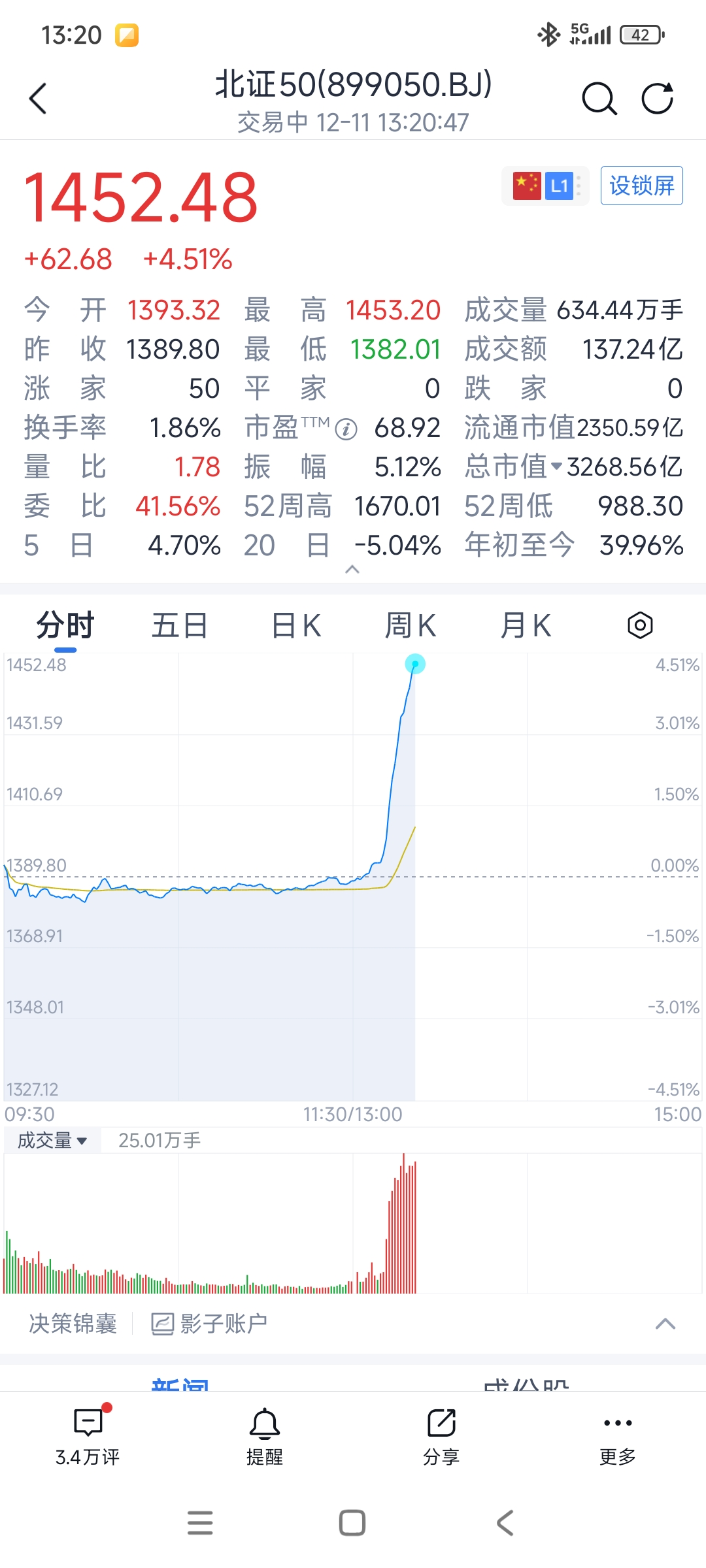The image size is (706, 1568).
Task: Switch to the 周K chart tab
Action: pos(411,626)
